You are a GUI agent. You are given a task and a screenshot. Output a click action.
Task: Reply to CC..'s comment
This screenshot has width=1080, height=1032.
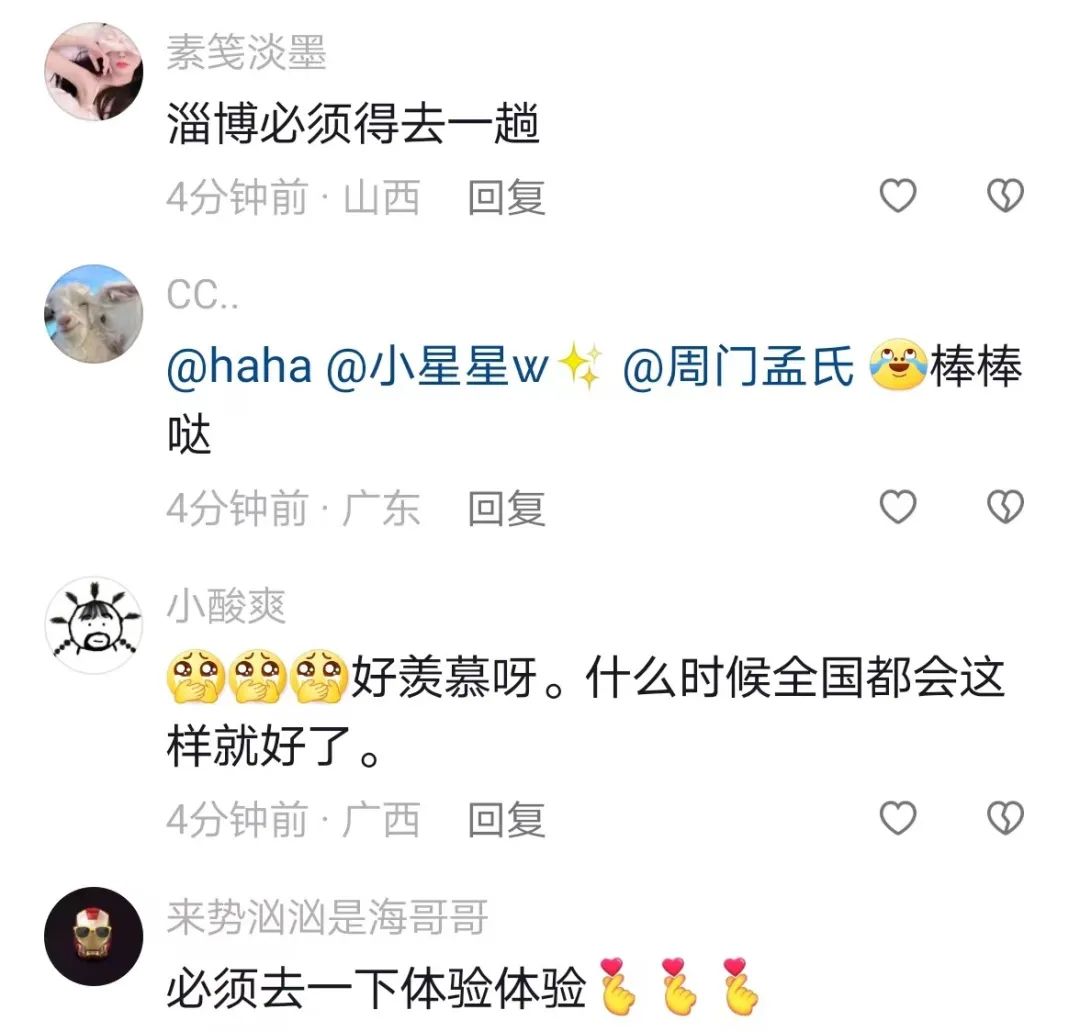coord(506,509)
